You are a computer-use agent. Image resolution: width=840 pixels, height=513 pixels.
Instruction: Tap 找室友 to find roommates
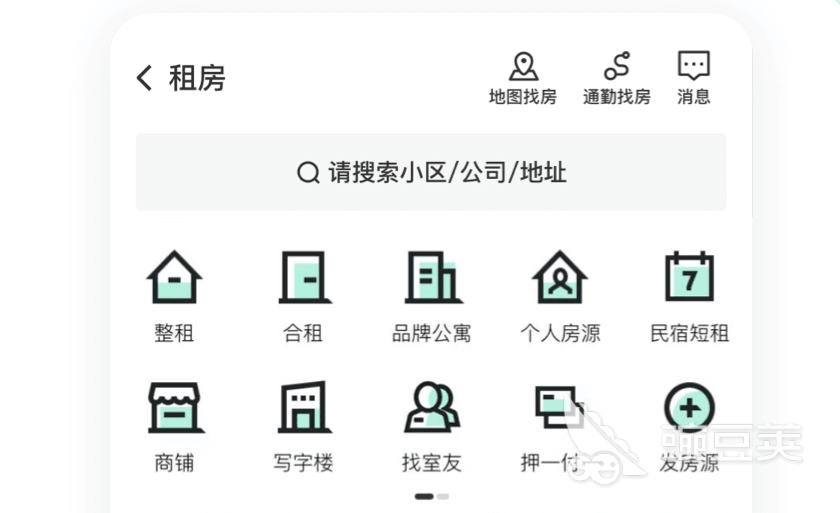pos(431,425)
